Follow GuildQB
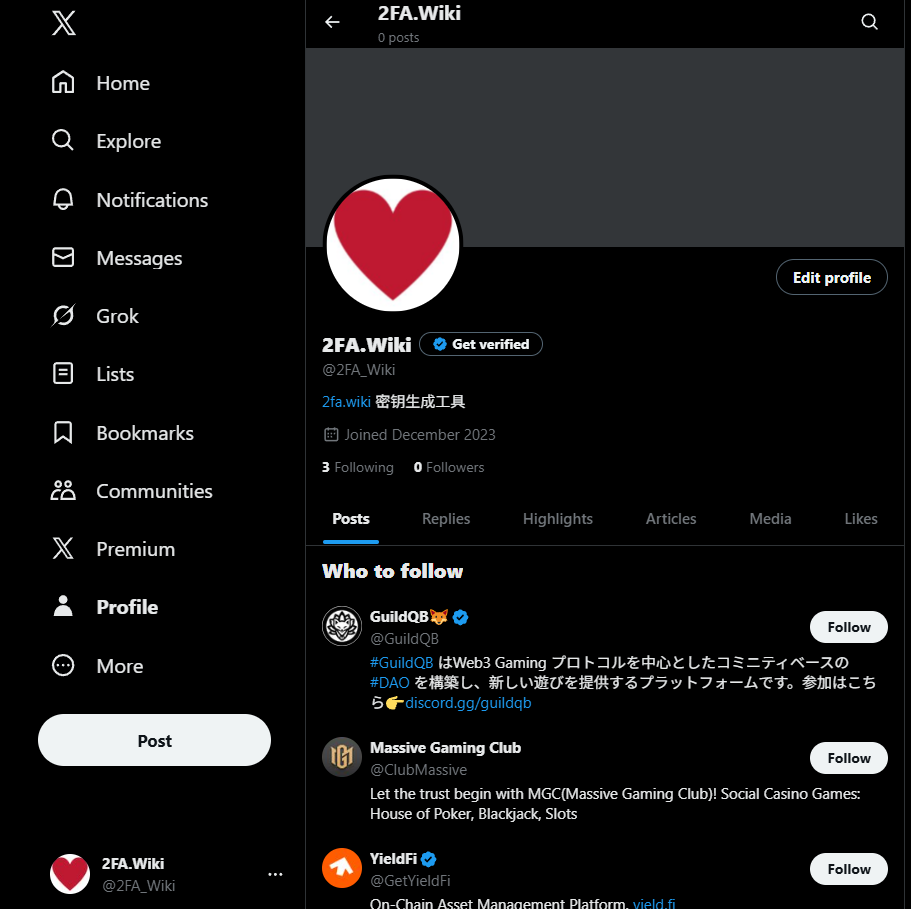 (848, 627)
